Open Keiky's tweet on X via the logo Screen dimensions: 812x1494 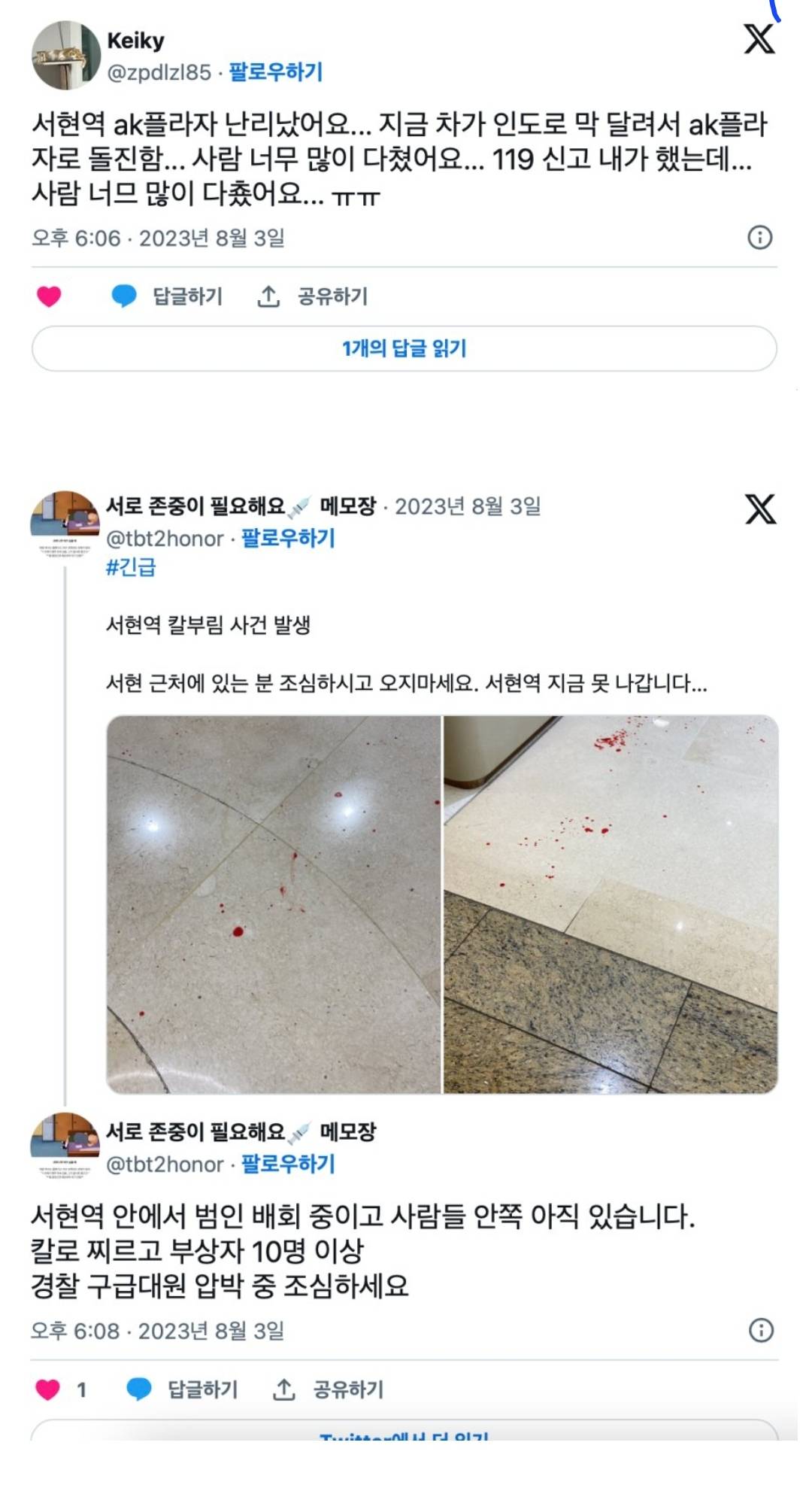759,39
